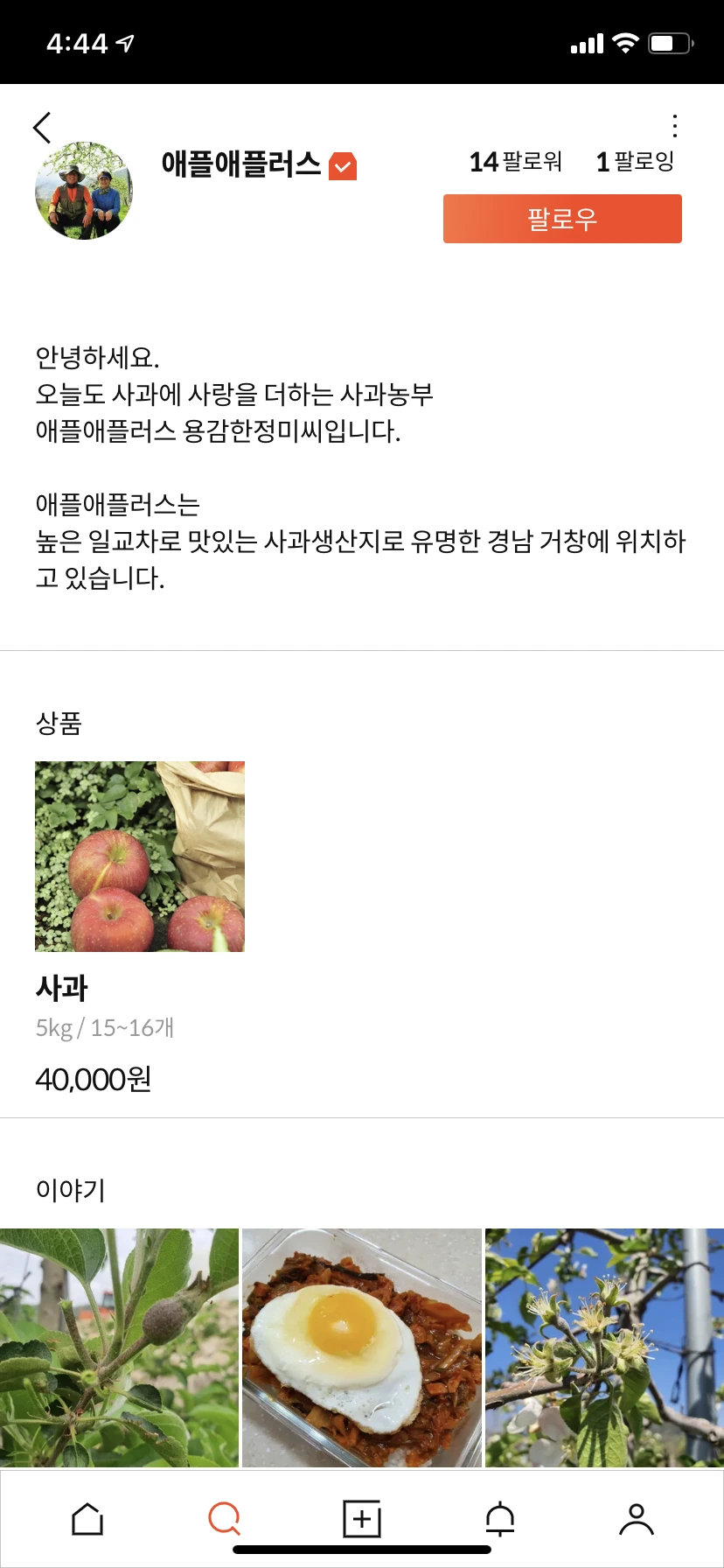Screen dimensions: 724x1568
Task: Open the 사과 5kg product card
Action: (140, 927)
